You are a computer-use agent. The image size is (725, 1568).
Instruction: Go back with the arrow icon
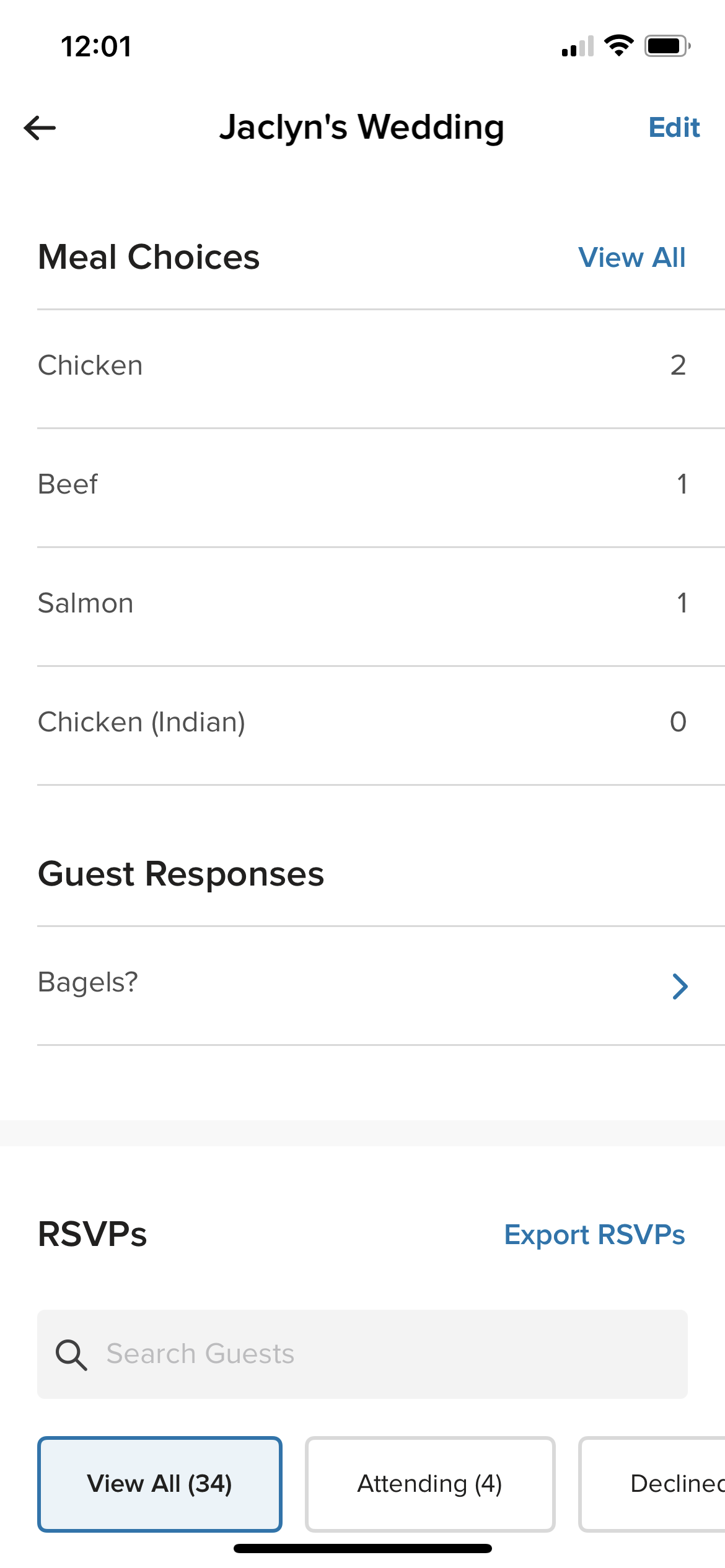(x=40, y=128)
